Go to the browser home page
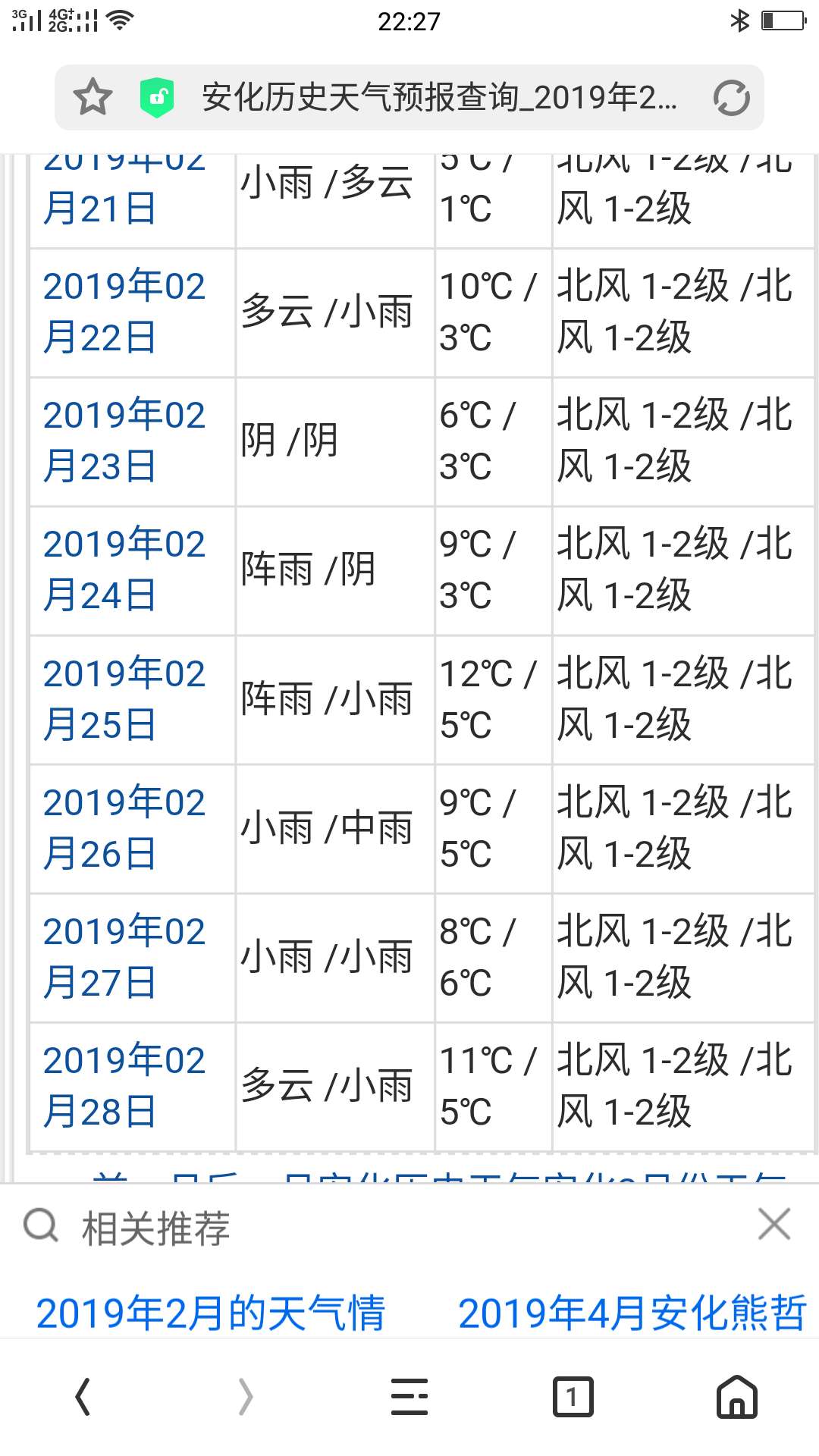 [x=736, y=1397]
